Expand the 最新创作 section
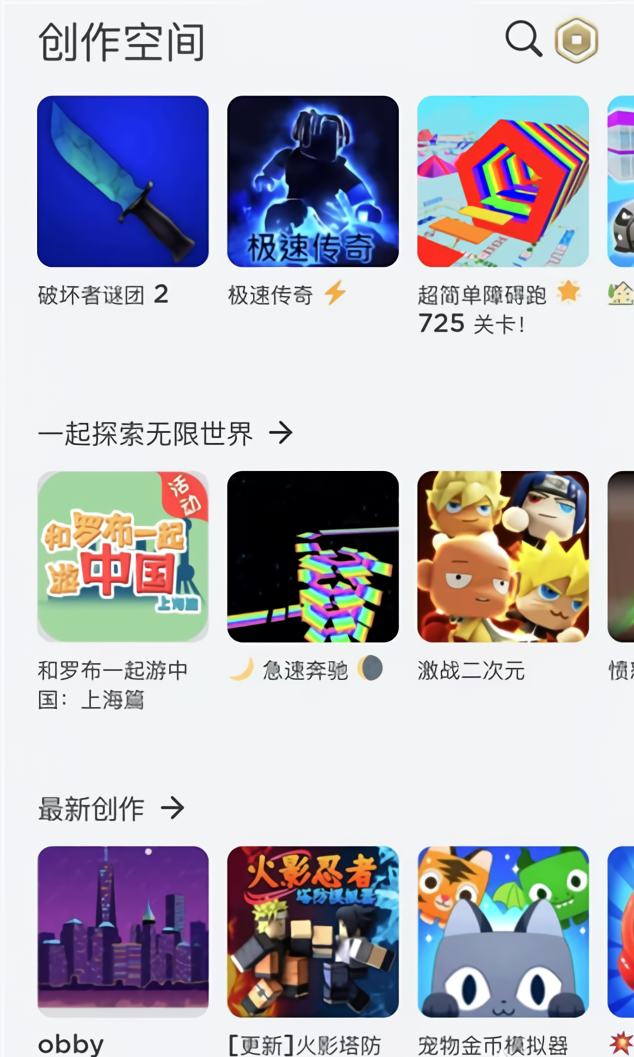This screenshot has height=1057, width=634. (x=173, y=808)
